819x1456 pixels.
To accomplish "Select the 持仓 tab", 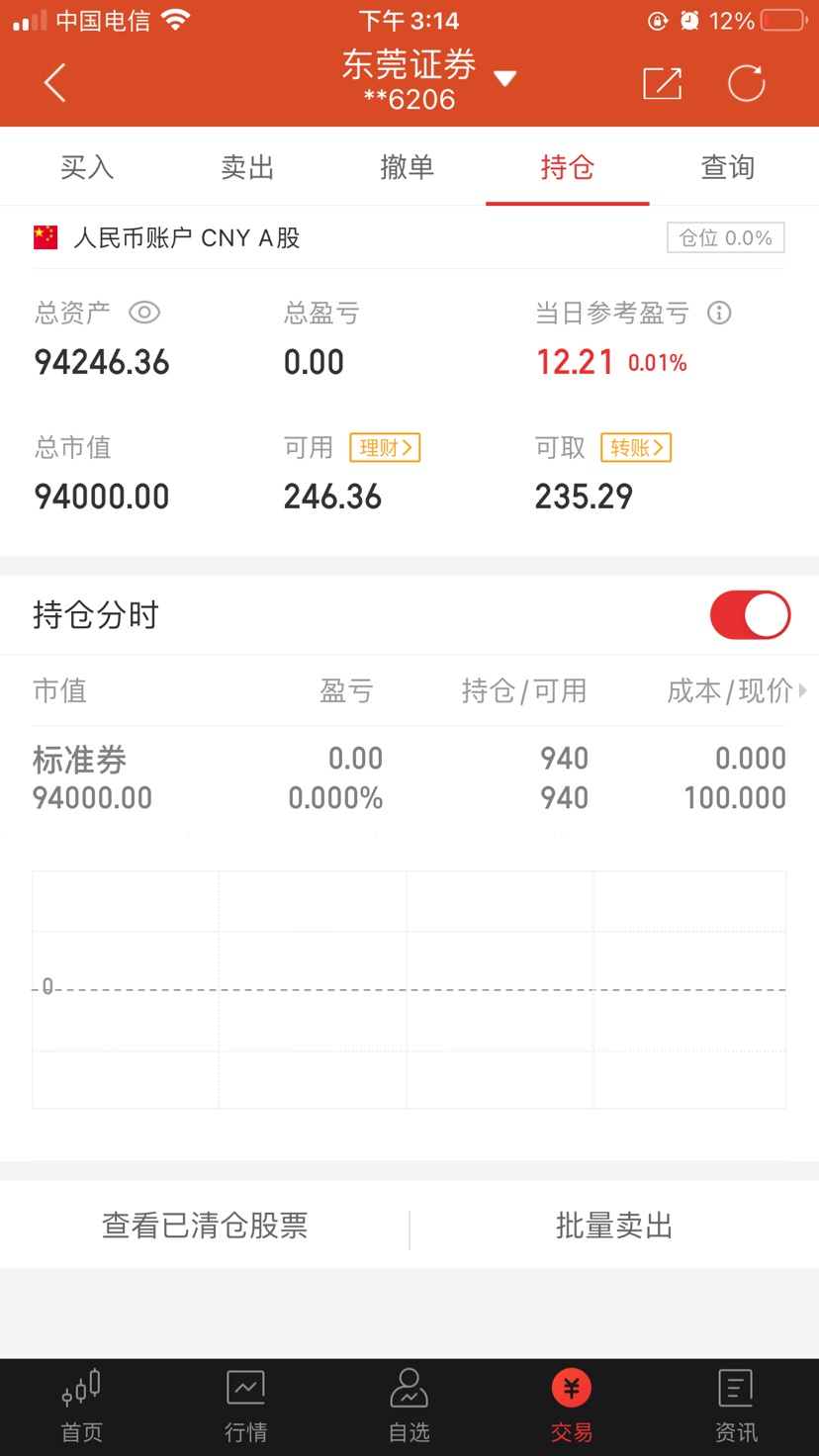I will (x=568, y=167).
